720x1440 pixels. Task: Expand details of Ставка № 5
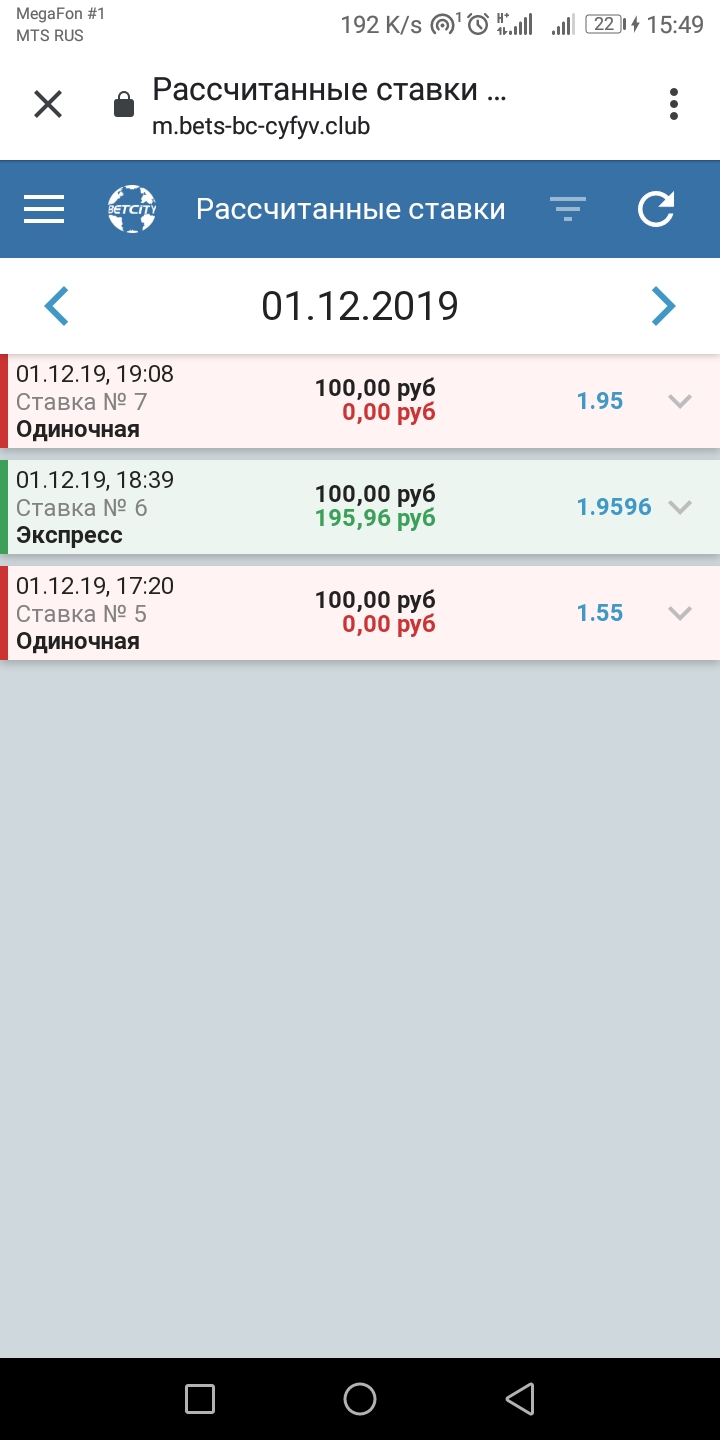680,613
